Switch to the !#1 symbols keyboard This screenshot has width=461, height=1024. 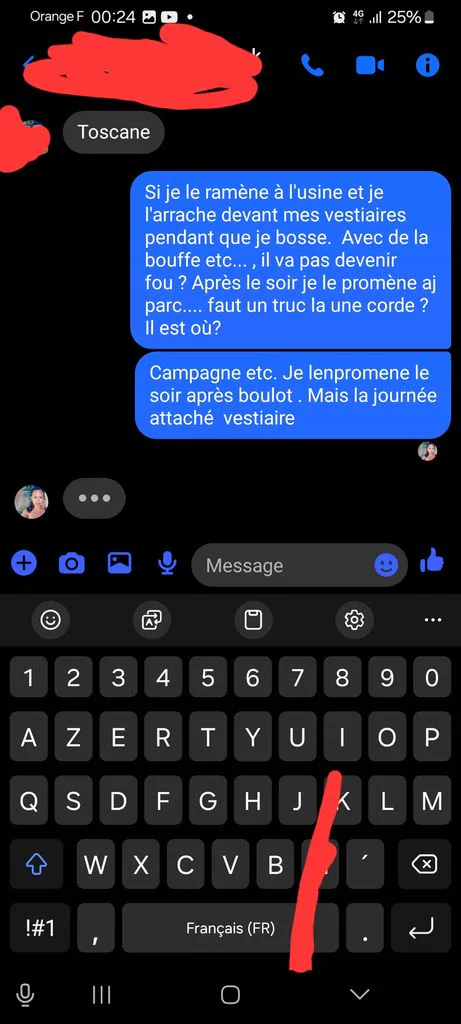tap(40, 928)
